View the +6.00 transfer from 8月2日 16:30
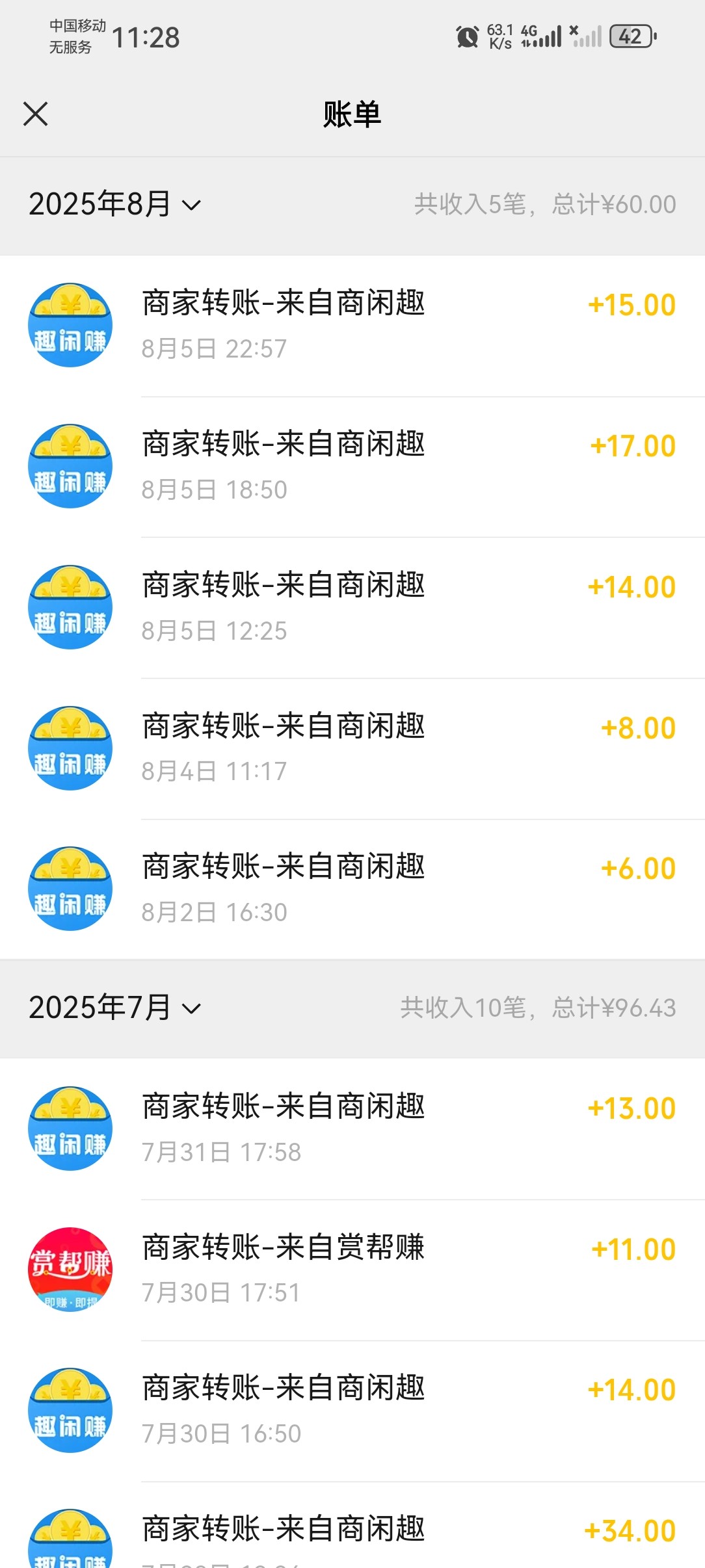The height and width of the screenshot is (1568, 705). click(x=352, y=889)
